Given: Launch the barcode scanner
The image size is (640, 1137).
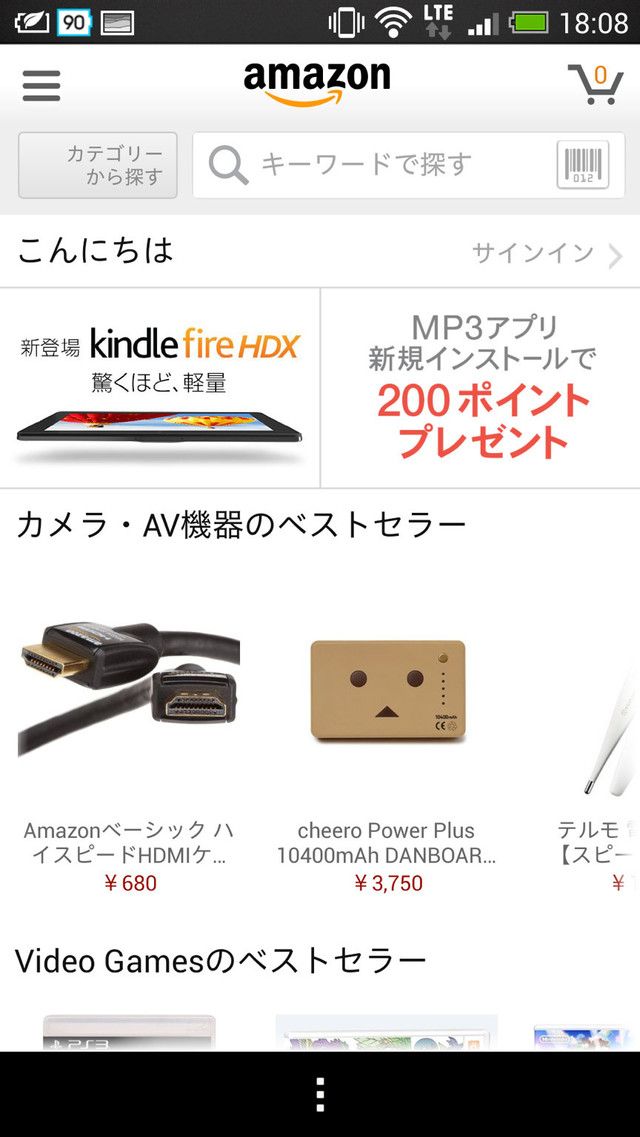Looking at the screenshot, I should coord(582,165).
